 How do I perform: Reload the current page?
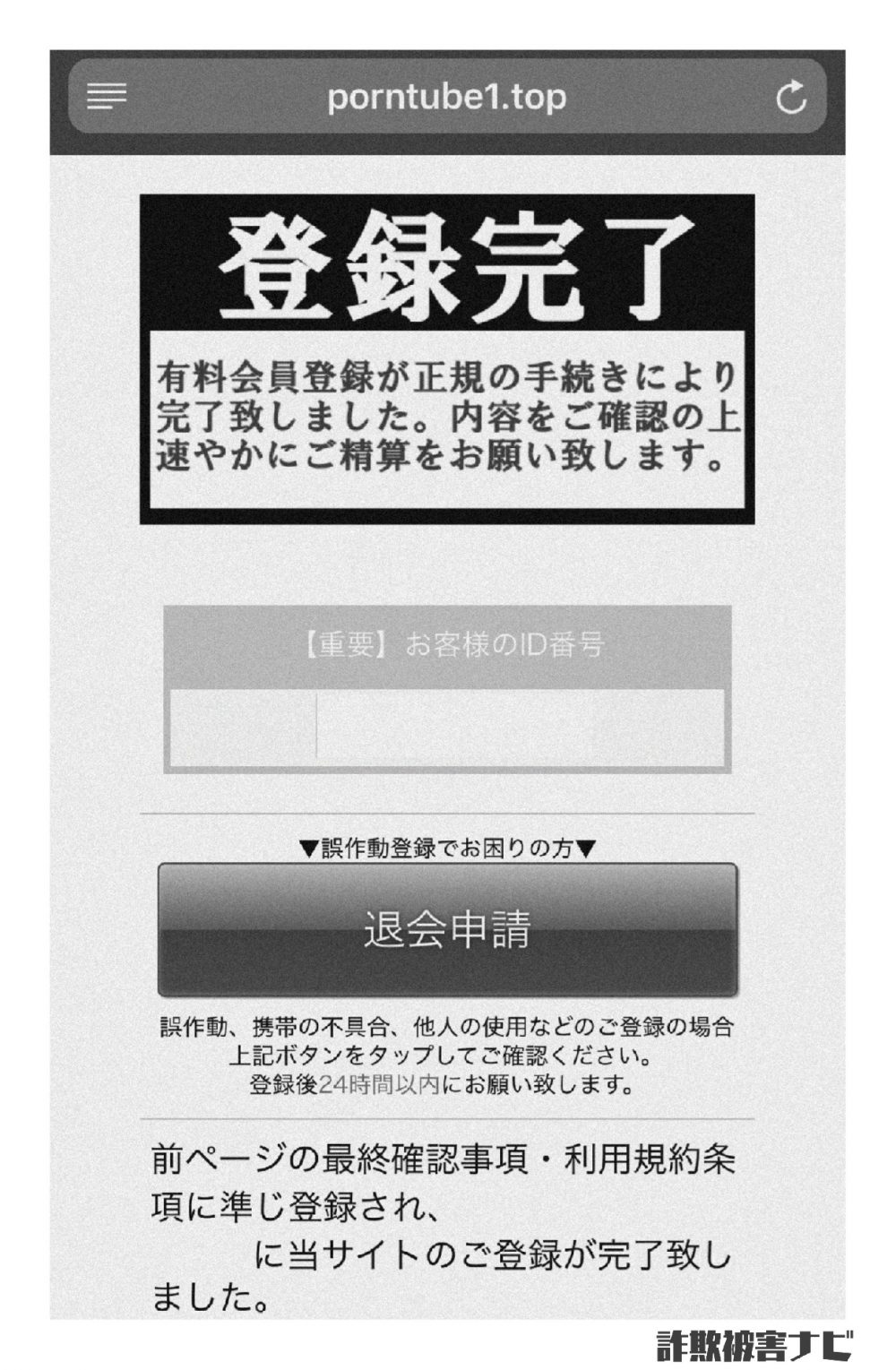[791, 98]
